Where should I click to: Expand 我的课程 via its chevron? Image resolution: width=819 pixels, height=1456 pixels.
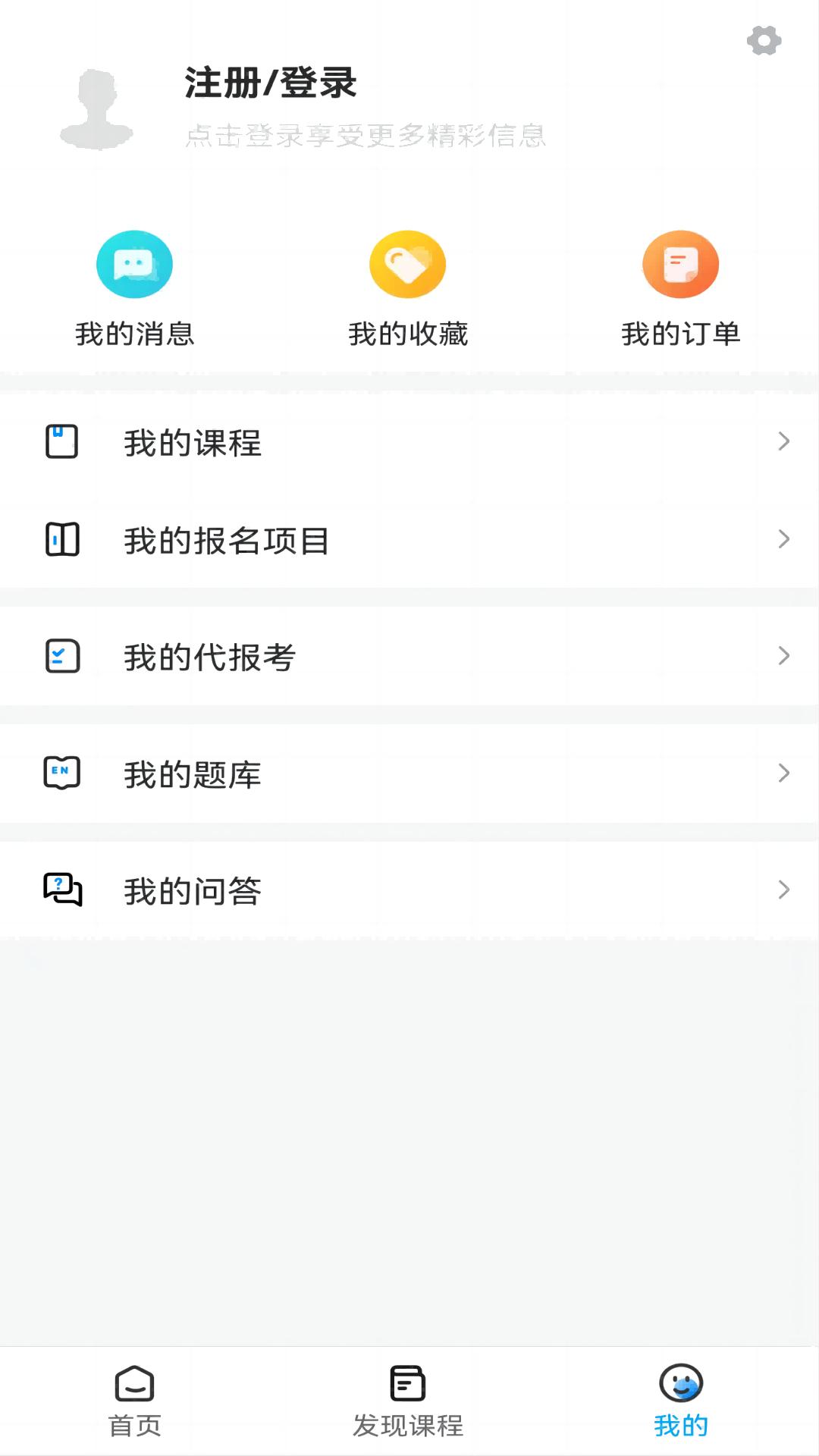(783, 442)
